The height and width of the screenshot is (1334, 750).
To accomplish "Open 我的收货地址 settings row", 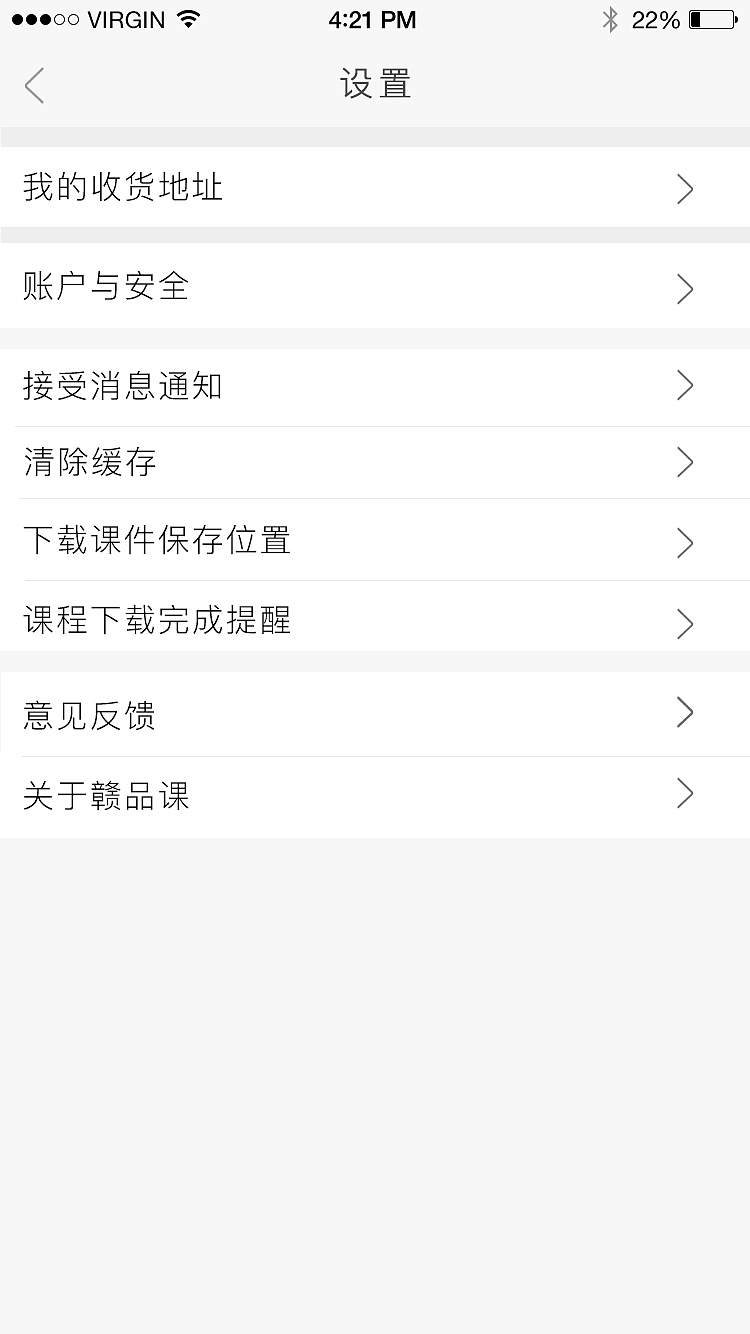I will (x=374, y=188).
